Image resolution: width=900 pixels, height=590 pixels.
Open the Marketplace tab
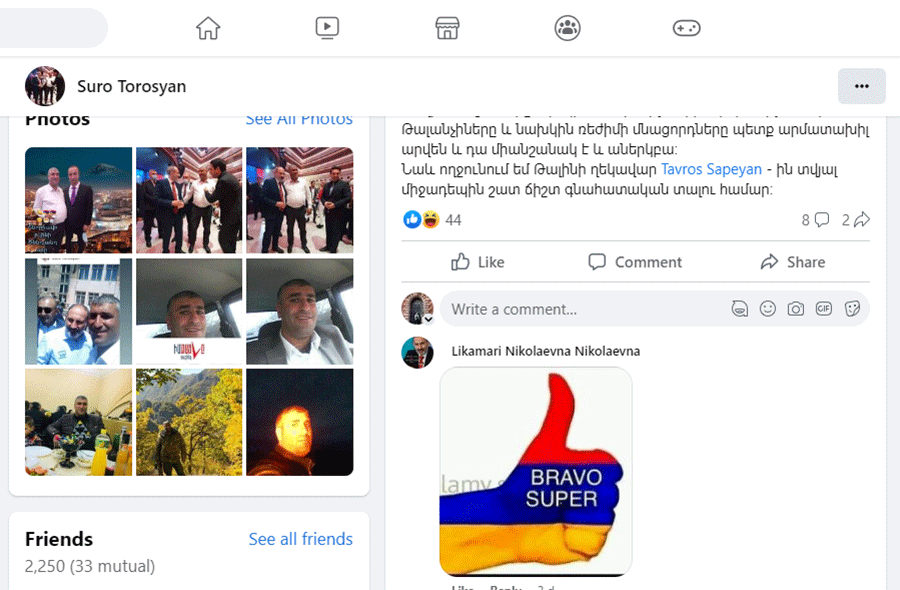tap(447, 28)
